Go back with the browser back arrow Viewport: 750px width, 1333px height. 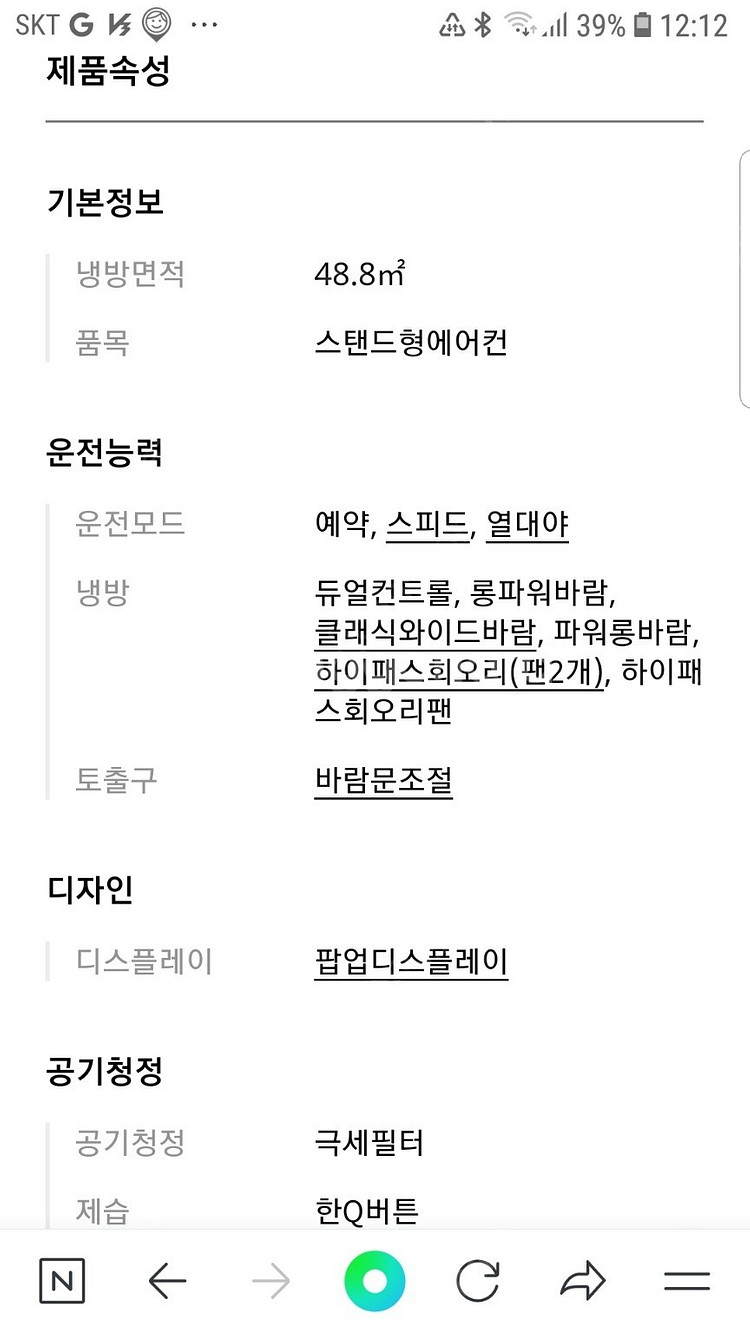pyautogui.click(x=167, y=1281)
